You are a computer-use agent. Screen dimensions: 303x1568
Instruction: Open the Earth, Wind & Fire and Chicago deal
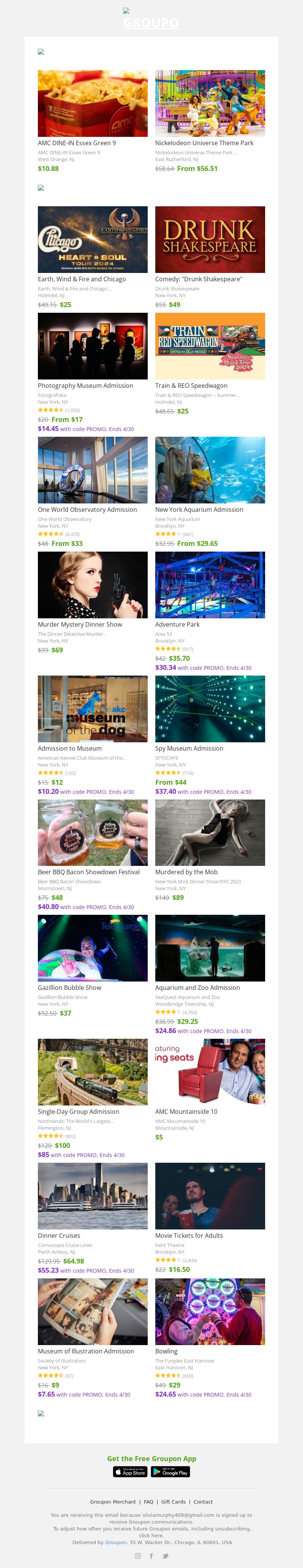(92, 239)
